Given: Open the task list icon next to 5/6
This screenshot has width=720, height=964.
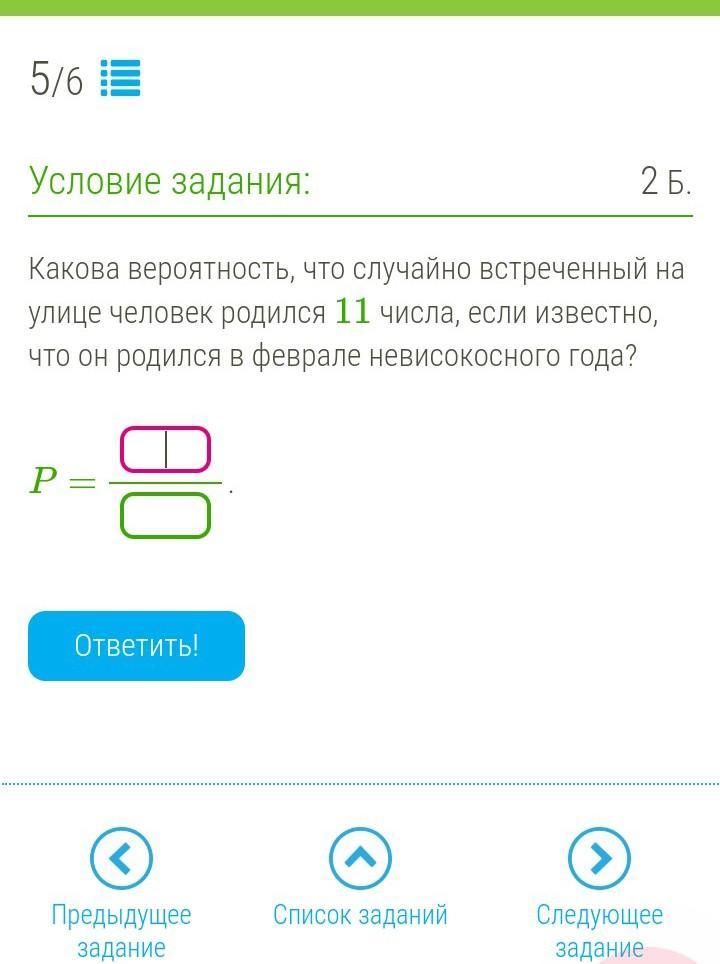Looking at the screenshot, I should coord(121,79).
